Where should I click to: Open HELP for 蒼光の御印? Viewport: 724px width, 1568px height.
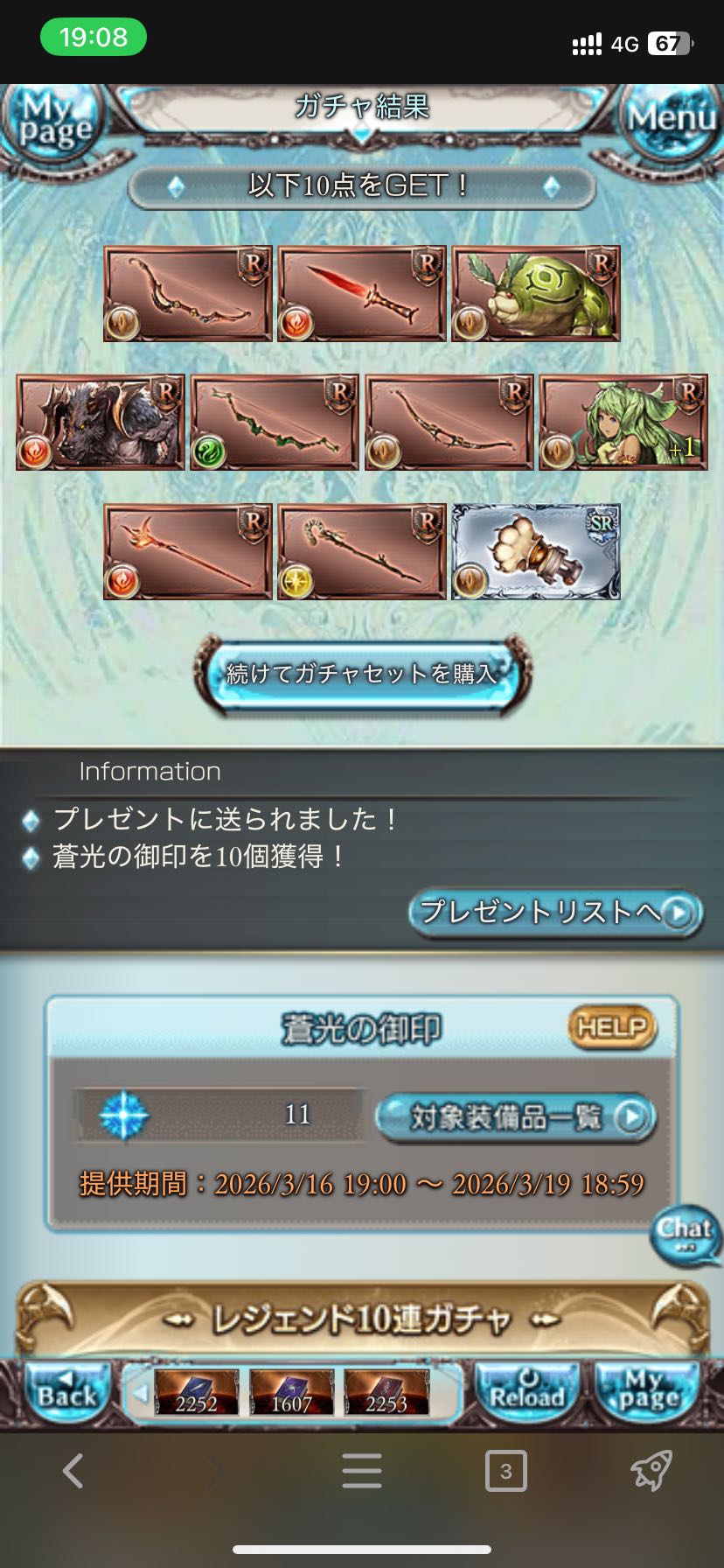tap(612, 1026)
